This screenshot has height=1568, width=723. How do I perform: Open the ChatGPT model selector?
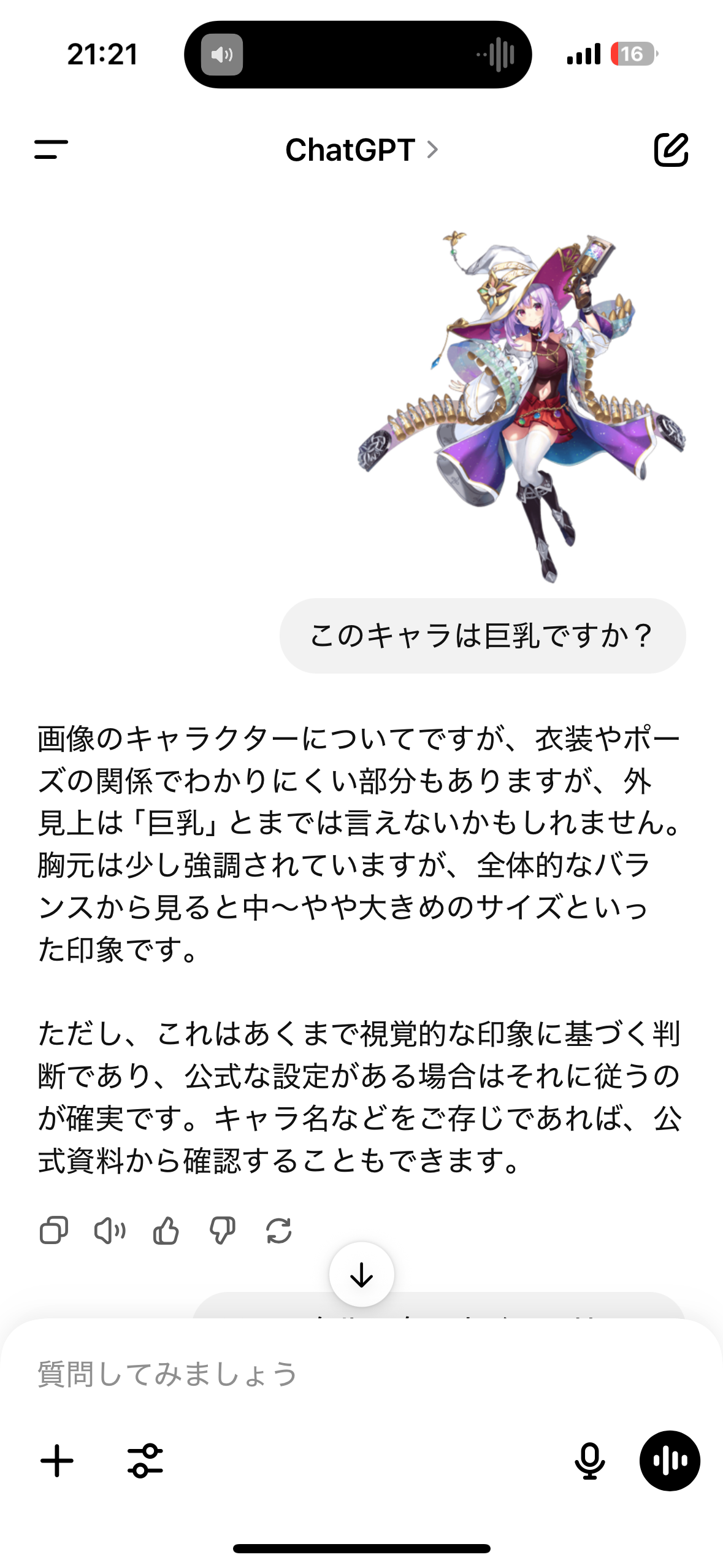(362, 150)
